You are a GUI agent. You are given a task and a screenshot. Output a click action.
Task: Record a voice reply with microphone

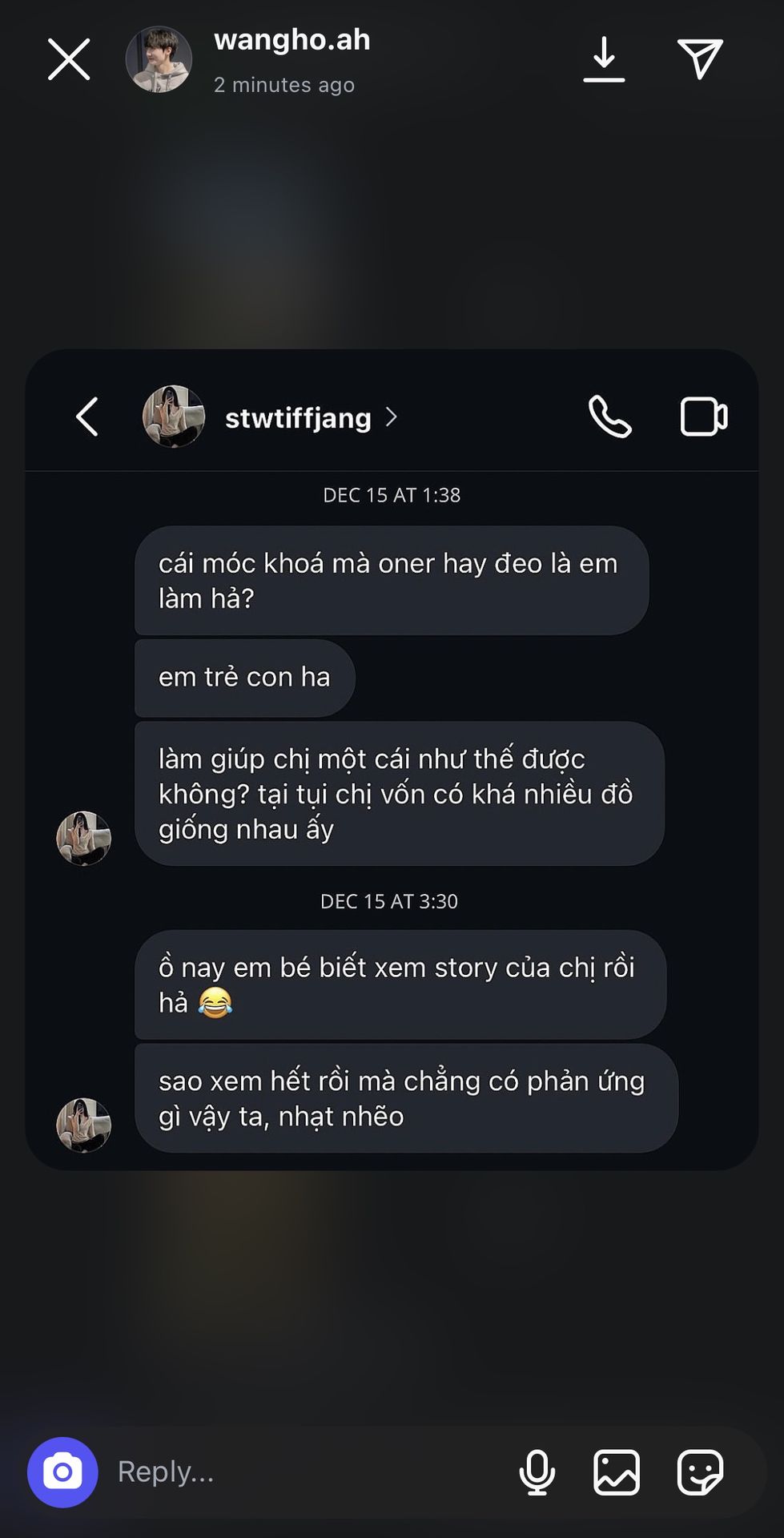click(x=537, y=1472)
